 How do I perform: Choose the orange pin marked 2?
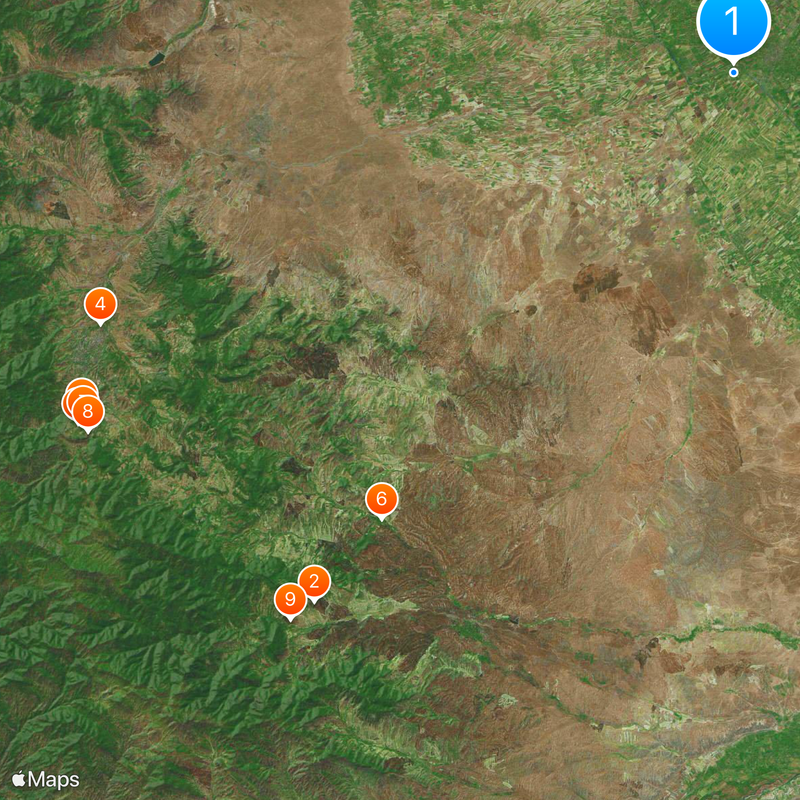click(x=315, y=581)
